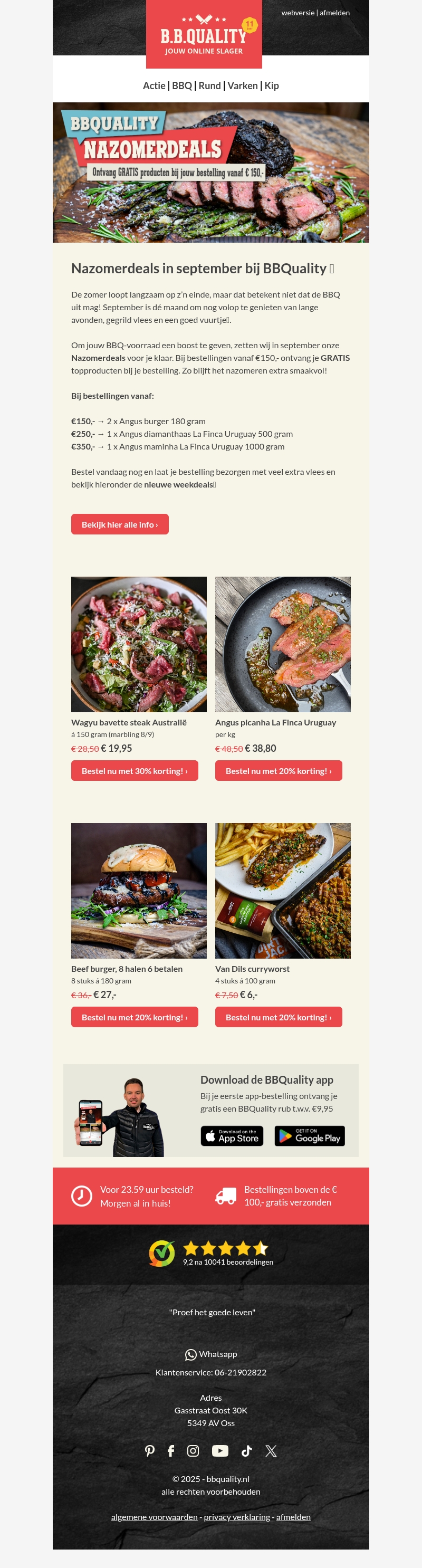Read the algemene voorwaarden
Image resolution: width=422 pixels, height=1568 pixels.
tap(154, 1517)
